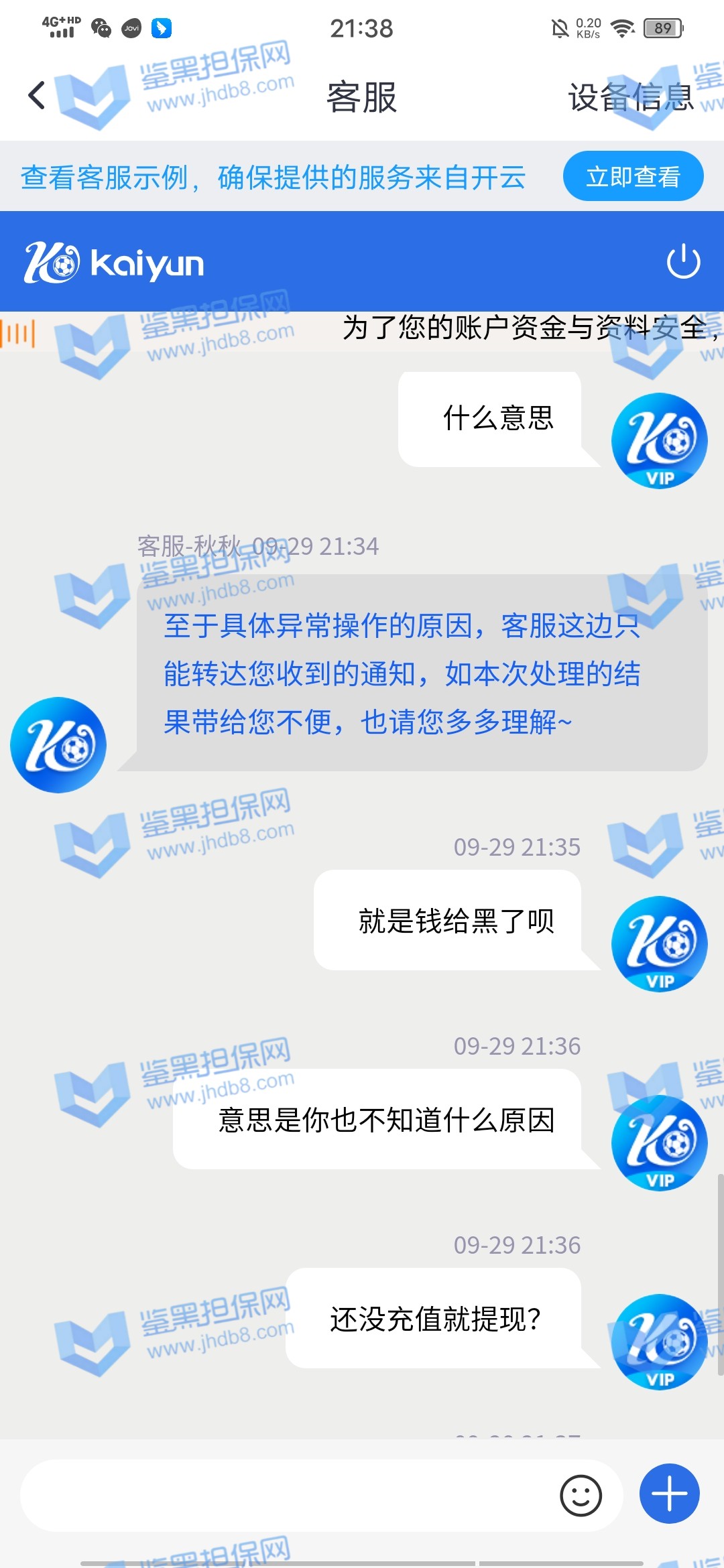Image resolution: width=724 pixels, height=1568 pixels.
Task: Open 设备信息 in the header
Action: pyautogui.click(x=630, y=98)
